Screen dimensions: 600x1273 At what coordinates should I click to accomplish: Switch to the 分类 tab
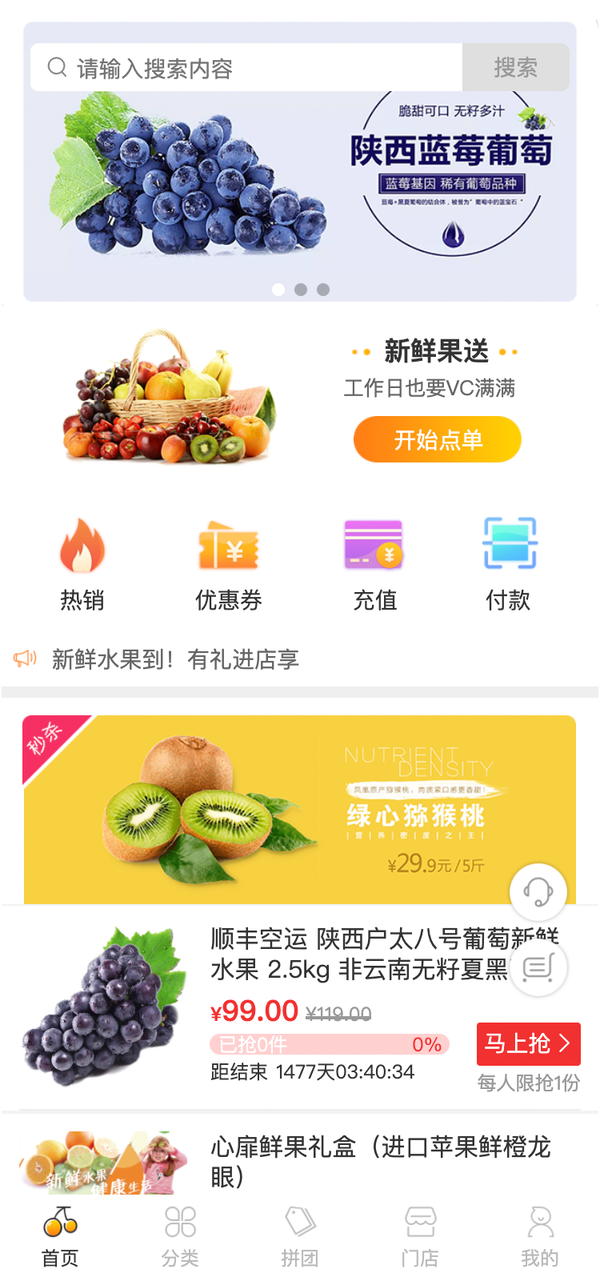point(180,1236)
